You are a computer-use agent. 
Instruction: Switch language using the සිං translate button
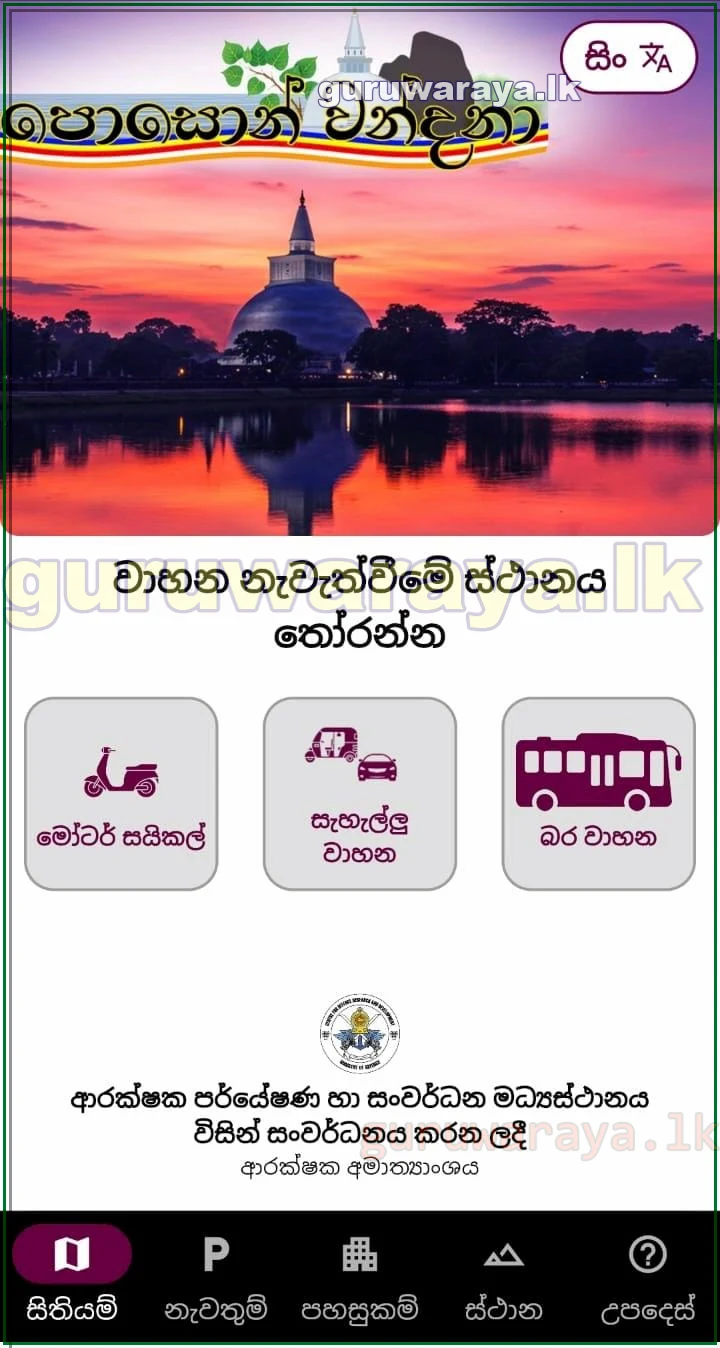(628, 58)
